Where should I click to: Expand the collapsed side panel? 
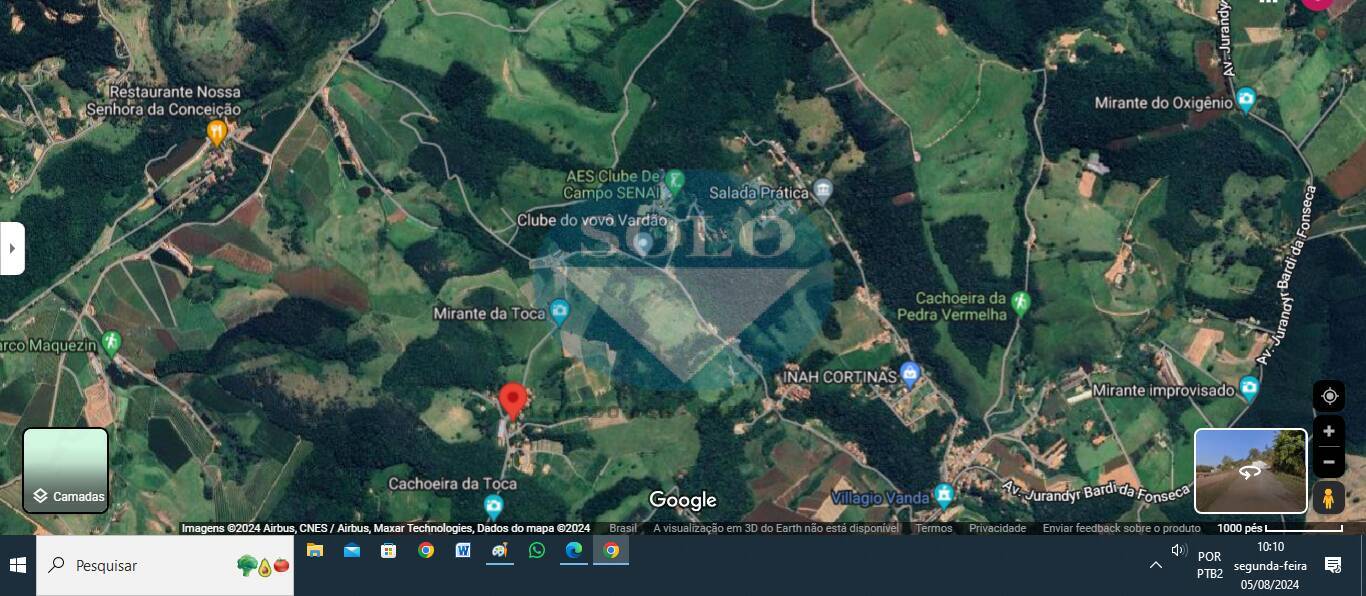(12, 248)
